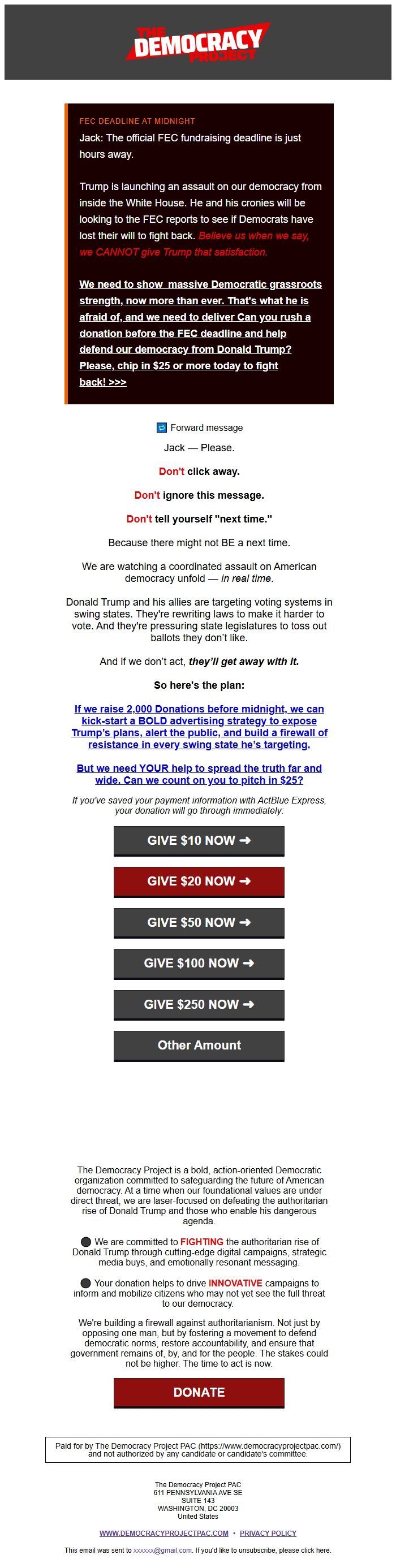Select the Give $20 Now button
396x1568 pixels.
pos(199,882)
